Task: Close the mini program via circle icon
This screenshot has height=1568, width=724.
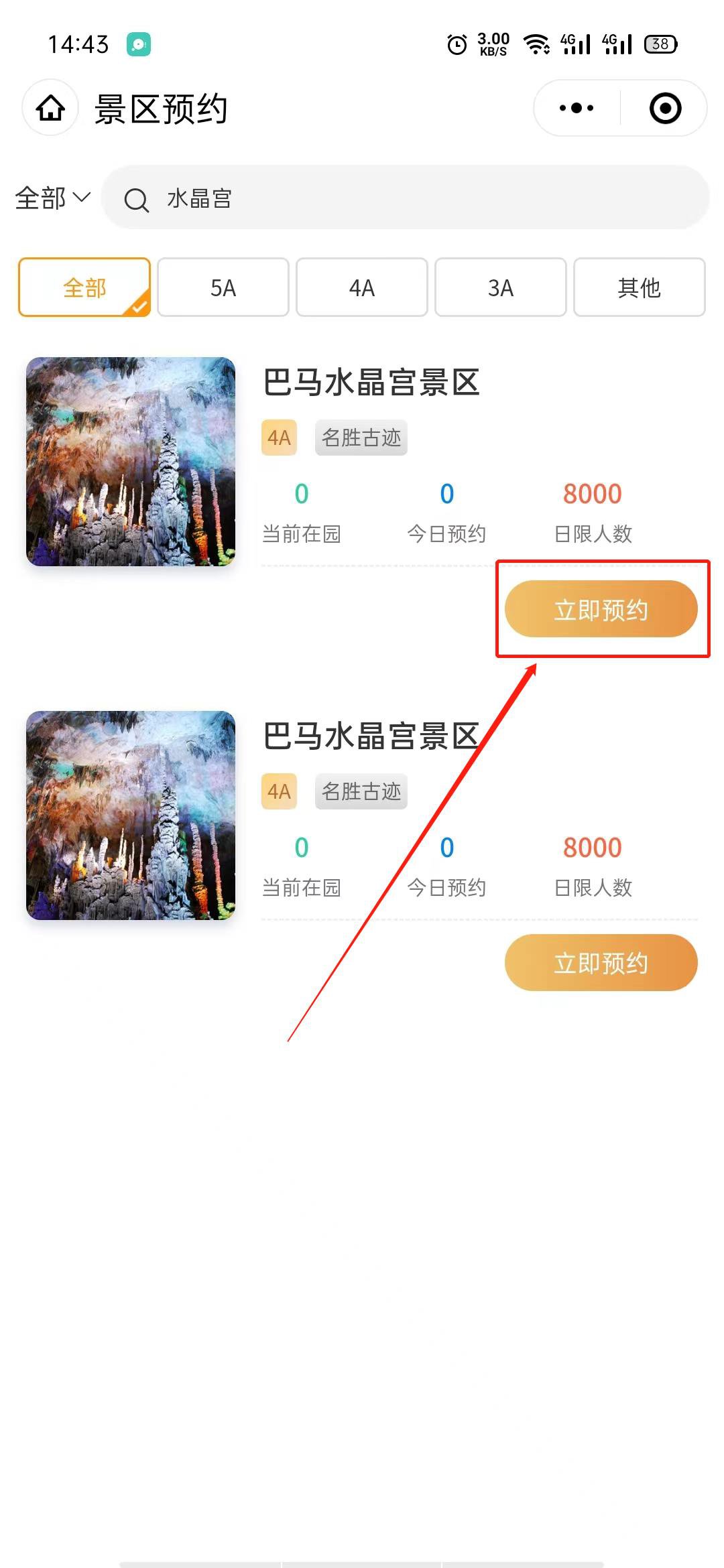Action: [x=665, y=108]
